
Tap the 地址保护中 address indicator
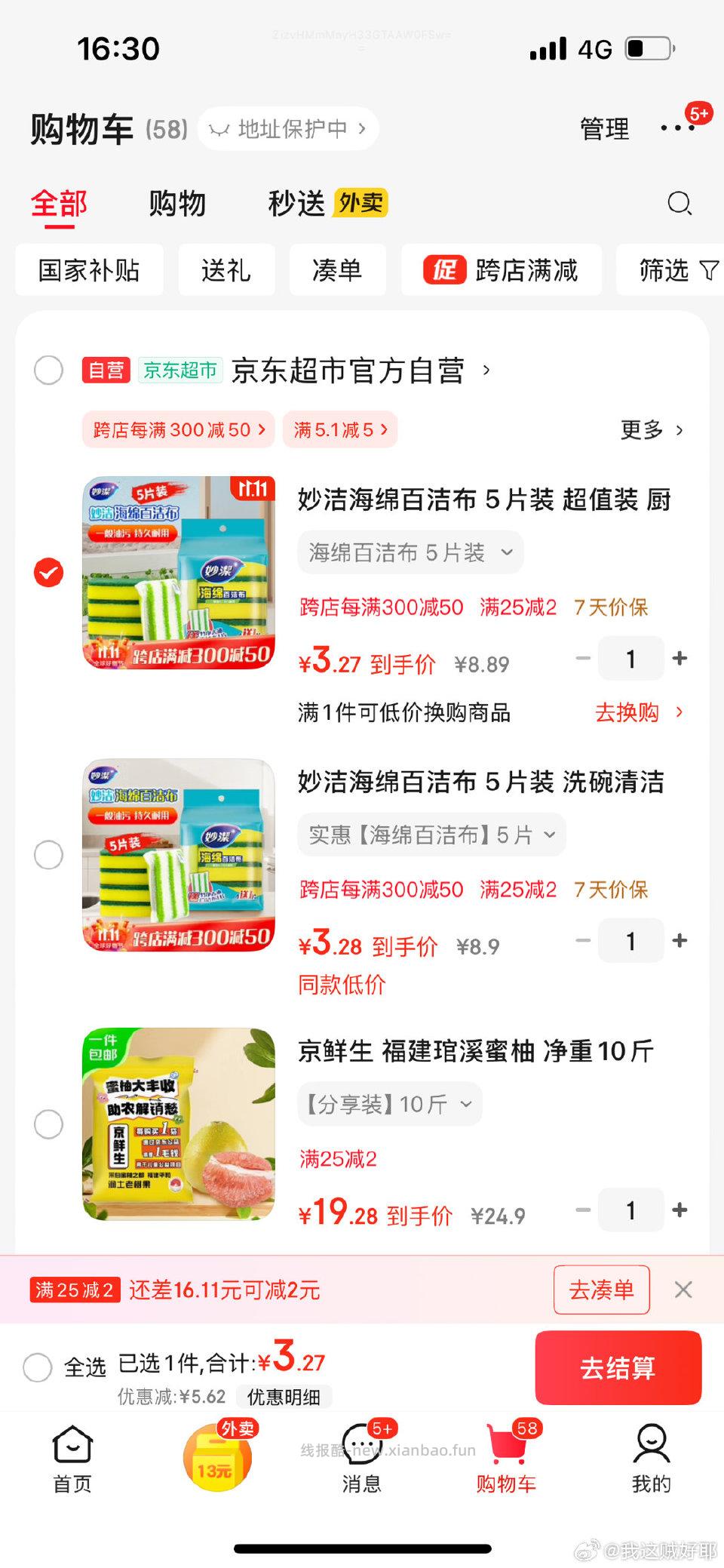click(289, 128)
